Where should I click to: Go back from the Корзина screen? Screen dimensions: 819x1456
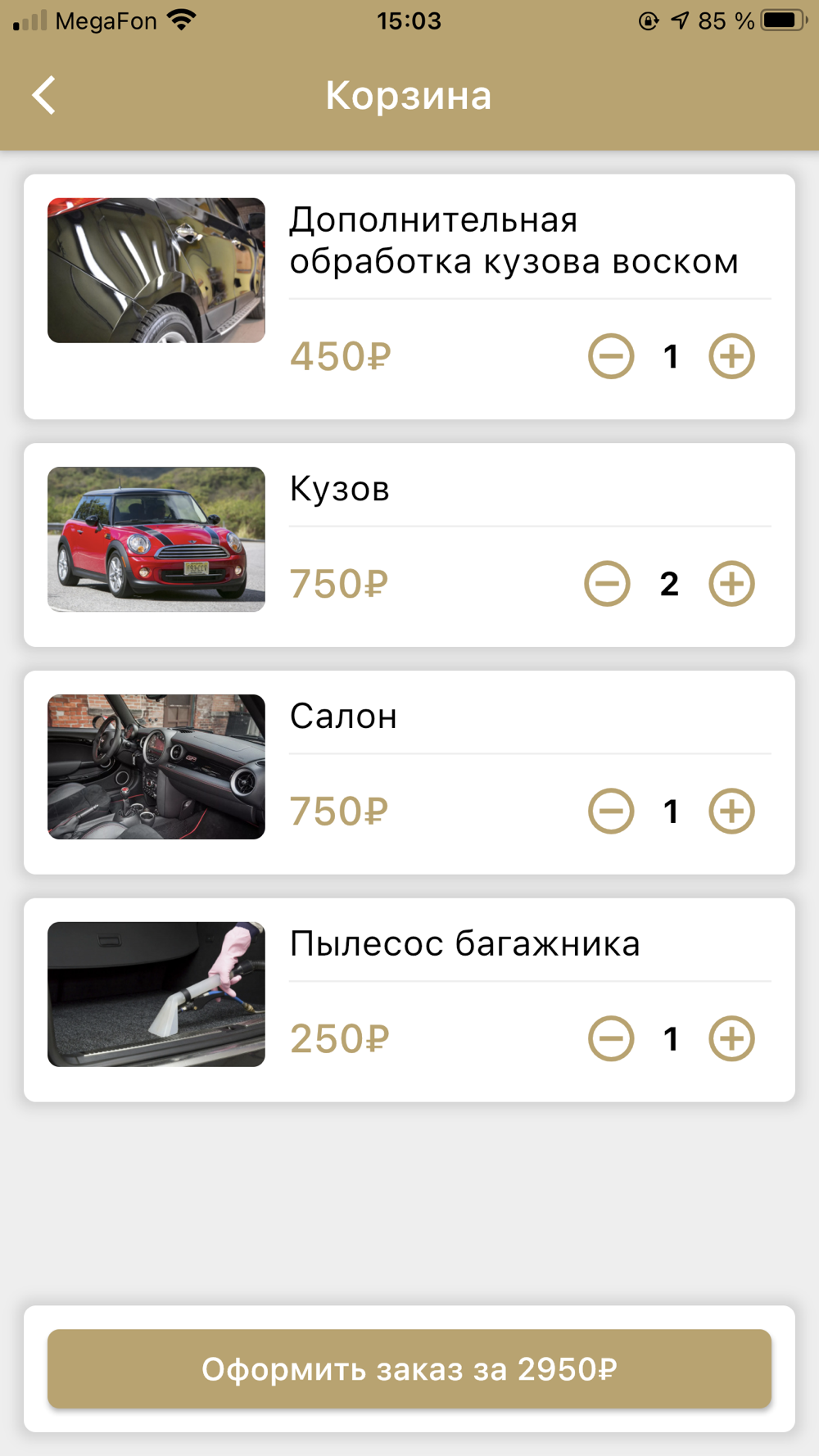tap(44, 95)
